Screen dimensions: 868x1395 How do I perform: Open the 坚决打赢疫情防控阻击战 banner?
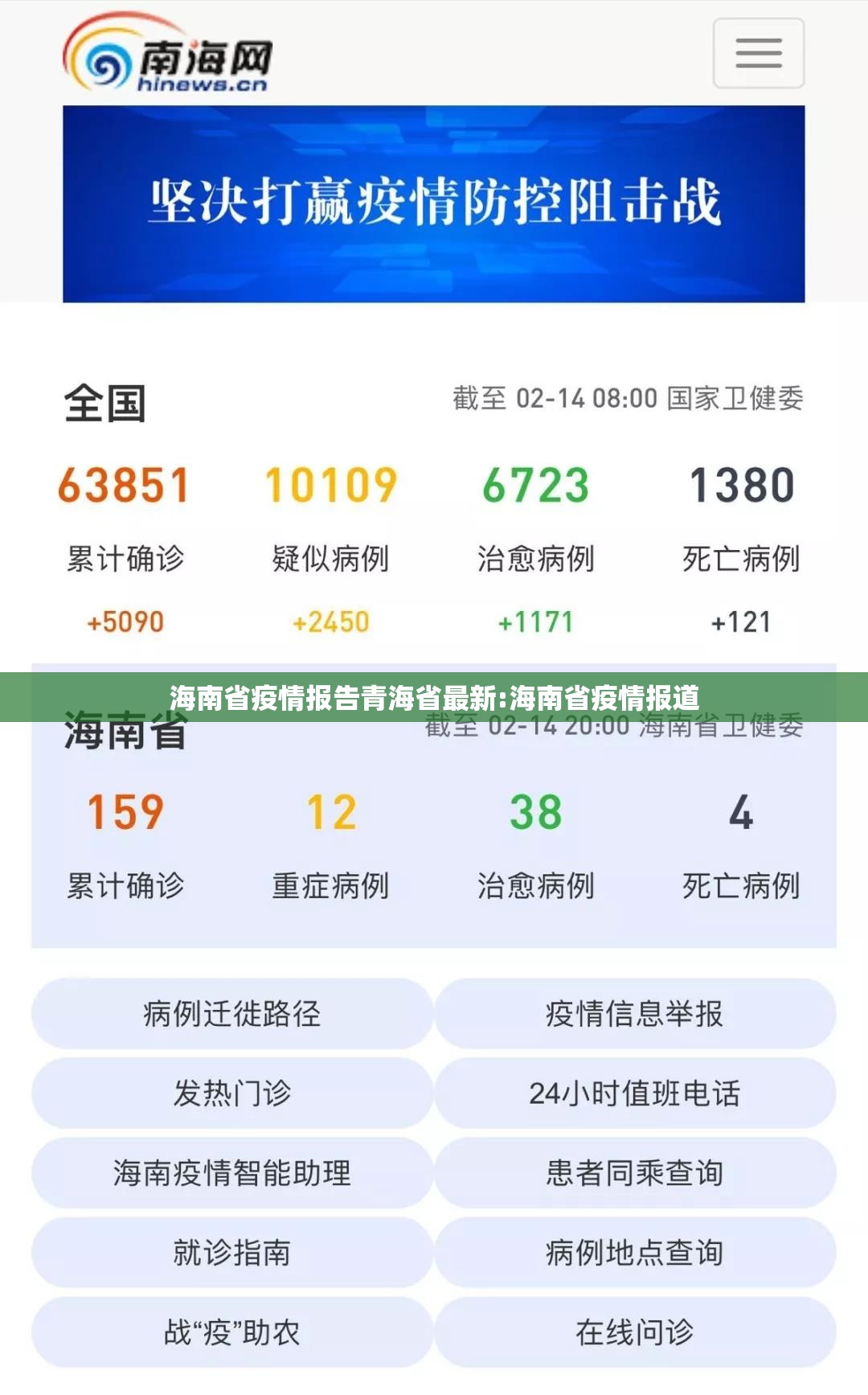click(434, 203)
